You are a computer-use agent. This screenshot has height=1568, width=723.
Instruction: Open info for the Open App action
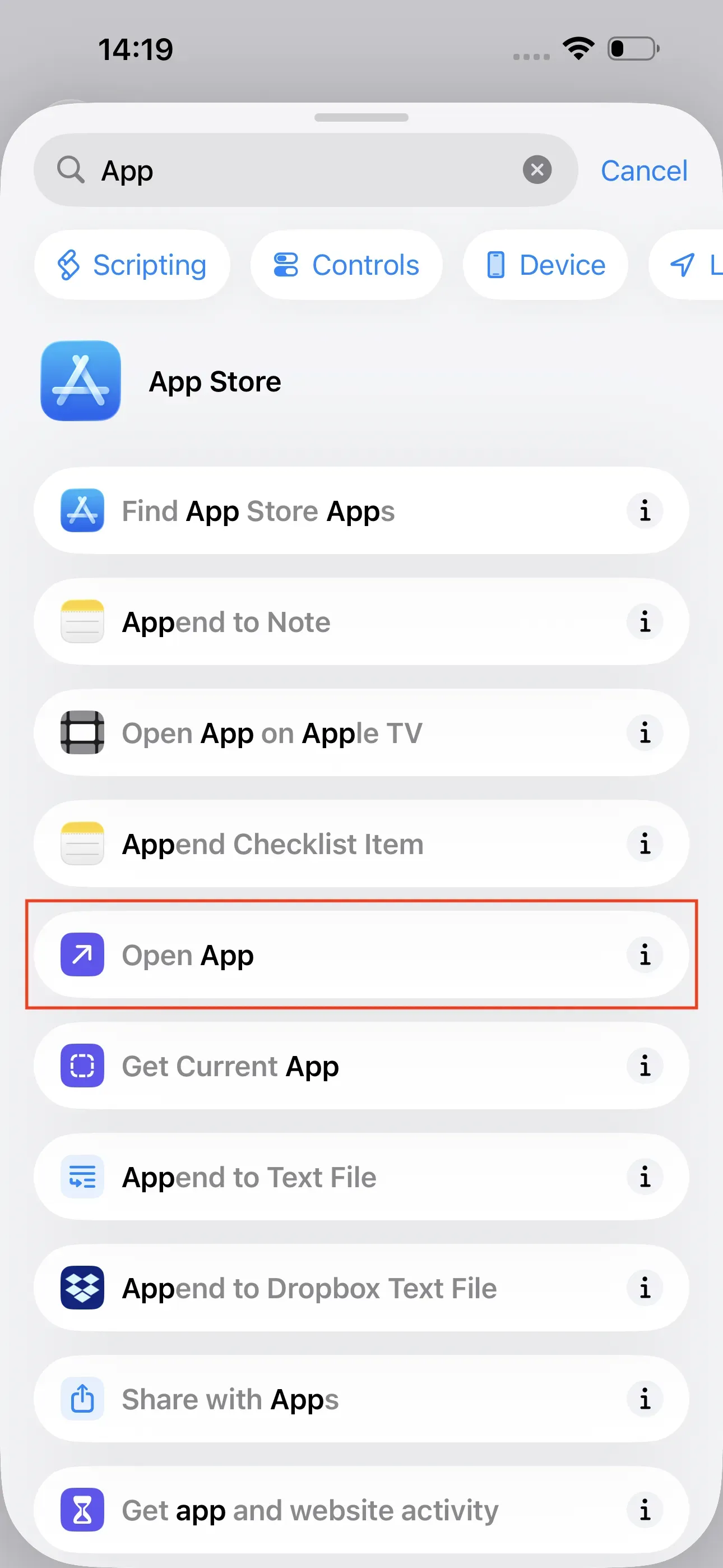click(x=645, y=955)
